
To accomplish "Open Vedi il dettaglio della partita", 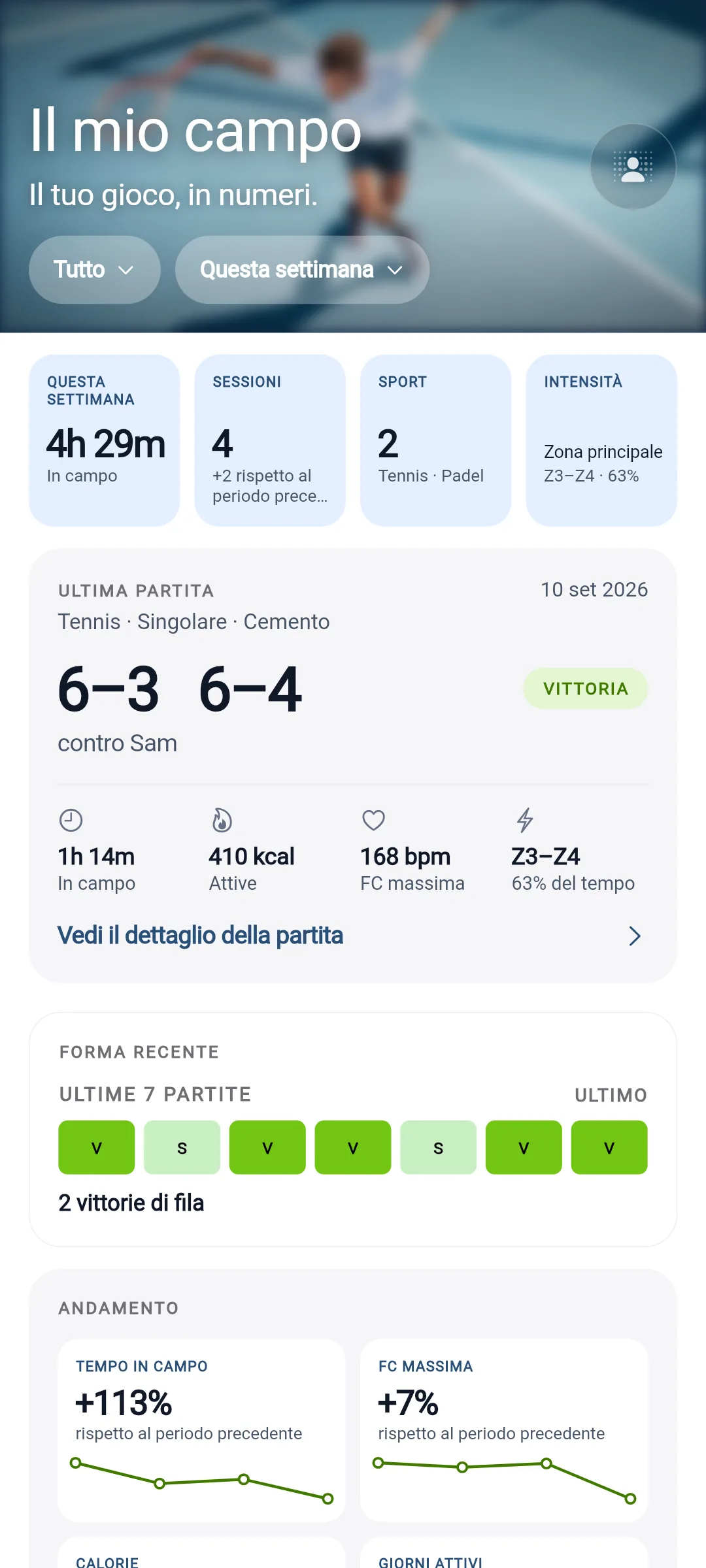I will point(352,936).
